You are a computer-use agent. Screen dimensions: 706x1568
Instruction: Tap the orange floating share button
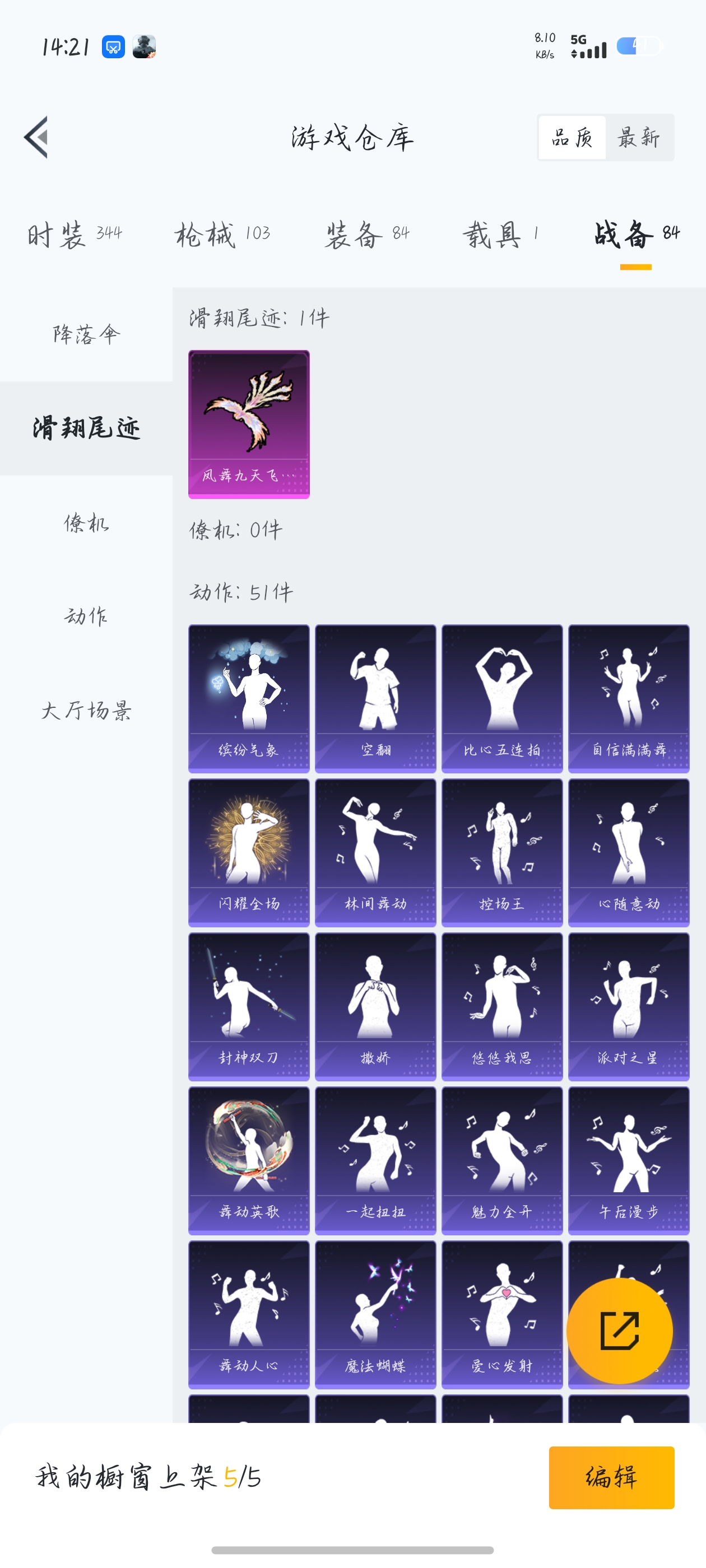(x=619, y=1331)
